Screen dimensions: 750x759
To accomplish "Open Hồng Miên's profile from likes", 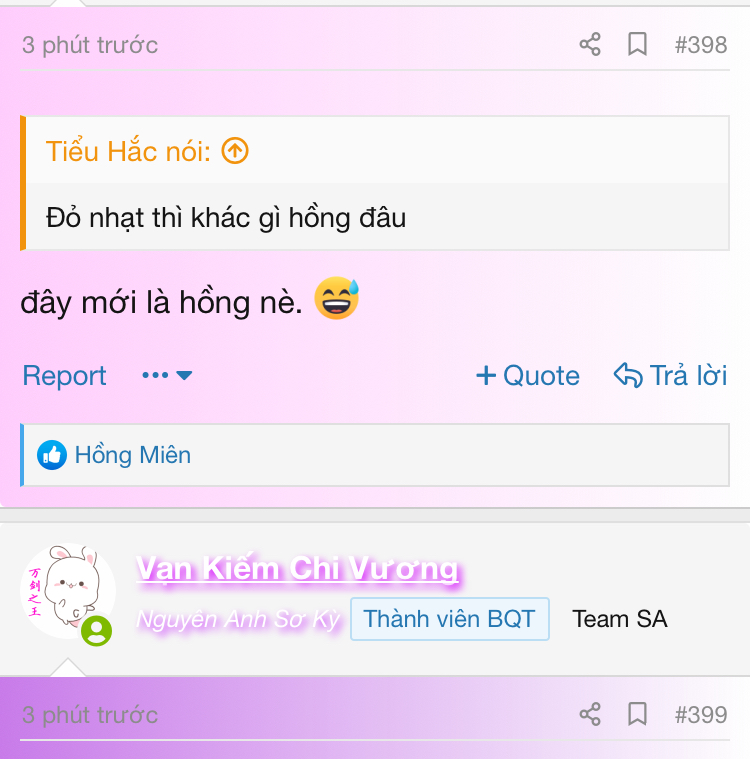I will tap(132, 455).
